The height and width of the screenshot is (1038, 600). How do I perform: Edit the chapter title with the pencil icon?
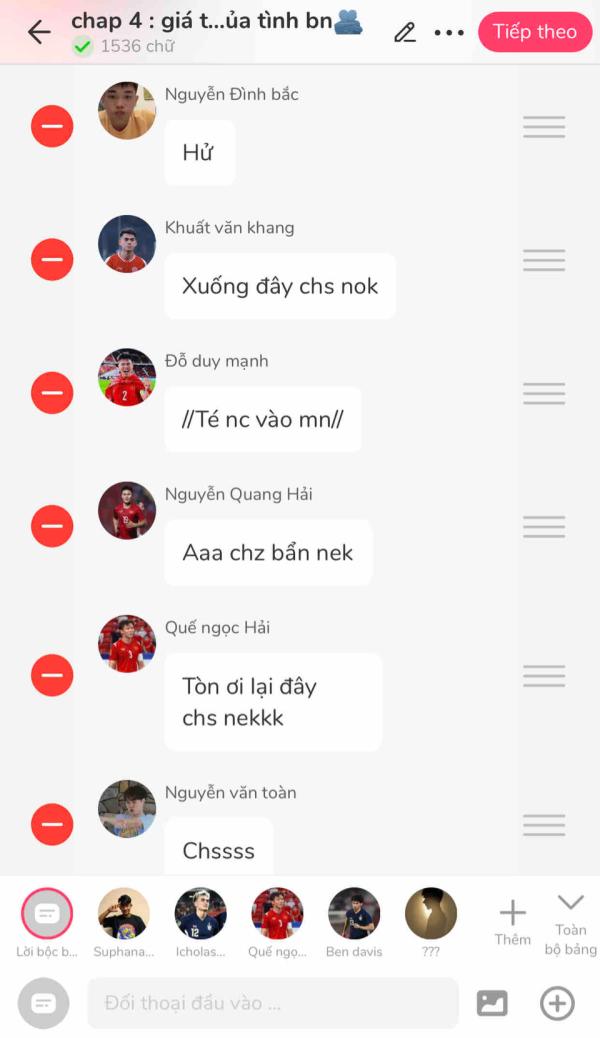click(x=405, y=32)
